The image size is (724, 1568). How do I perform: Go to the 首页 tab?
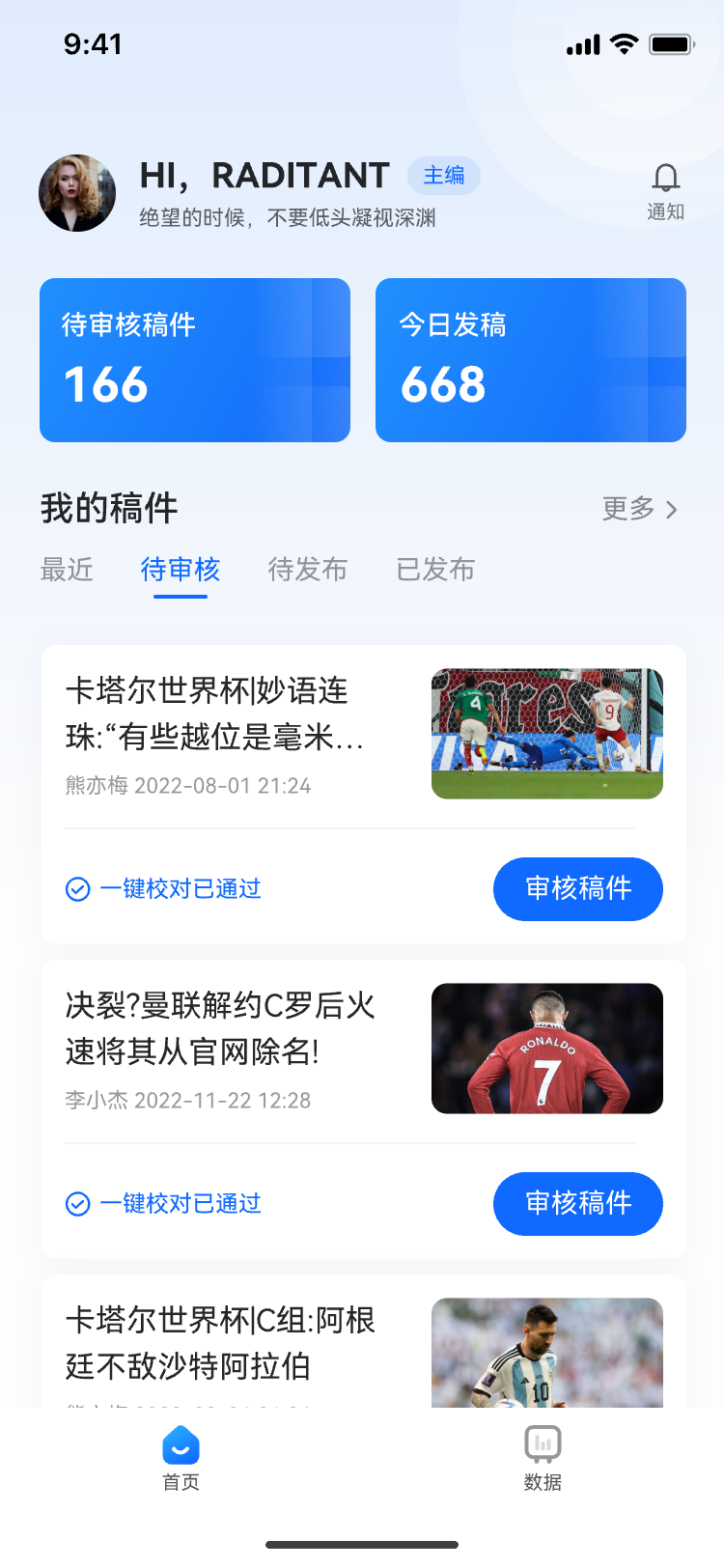tap(181, 1458)
